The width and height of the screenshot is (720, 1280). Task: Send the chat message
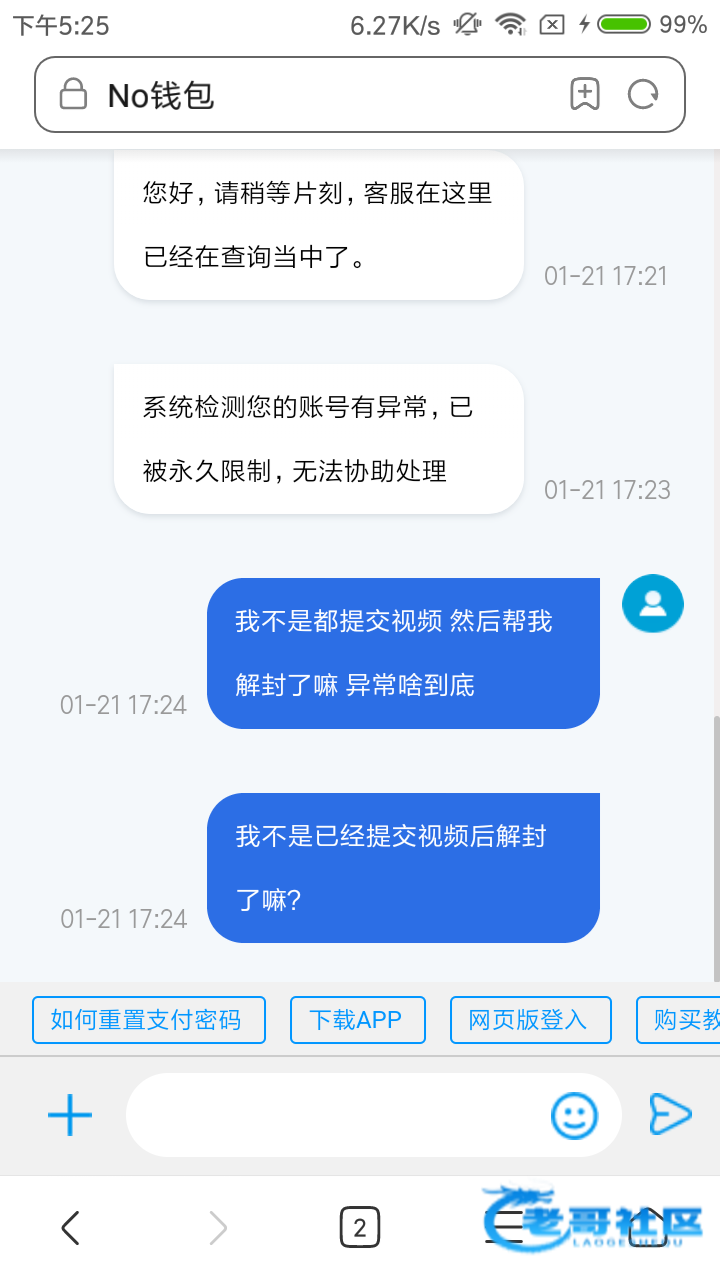pyautogui.click(x=670, y=1115)
